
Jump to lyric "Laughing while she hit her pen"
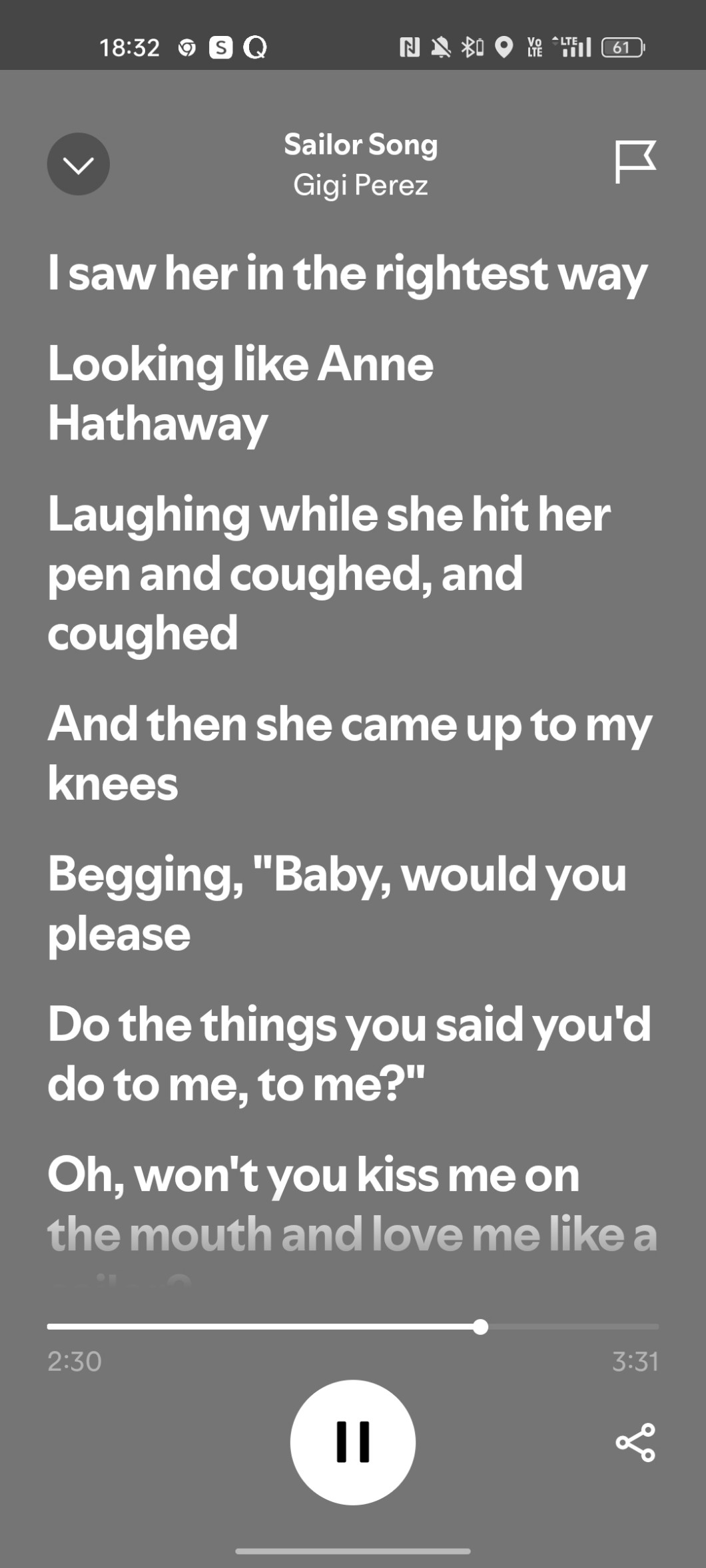pyautogui.click(x=329, y=573)
